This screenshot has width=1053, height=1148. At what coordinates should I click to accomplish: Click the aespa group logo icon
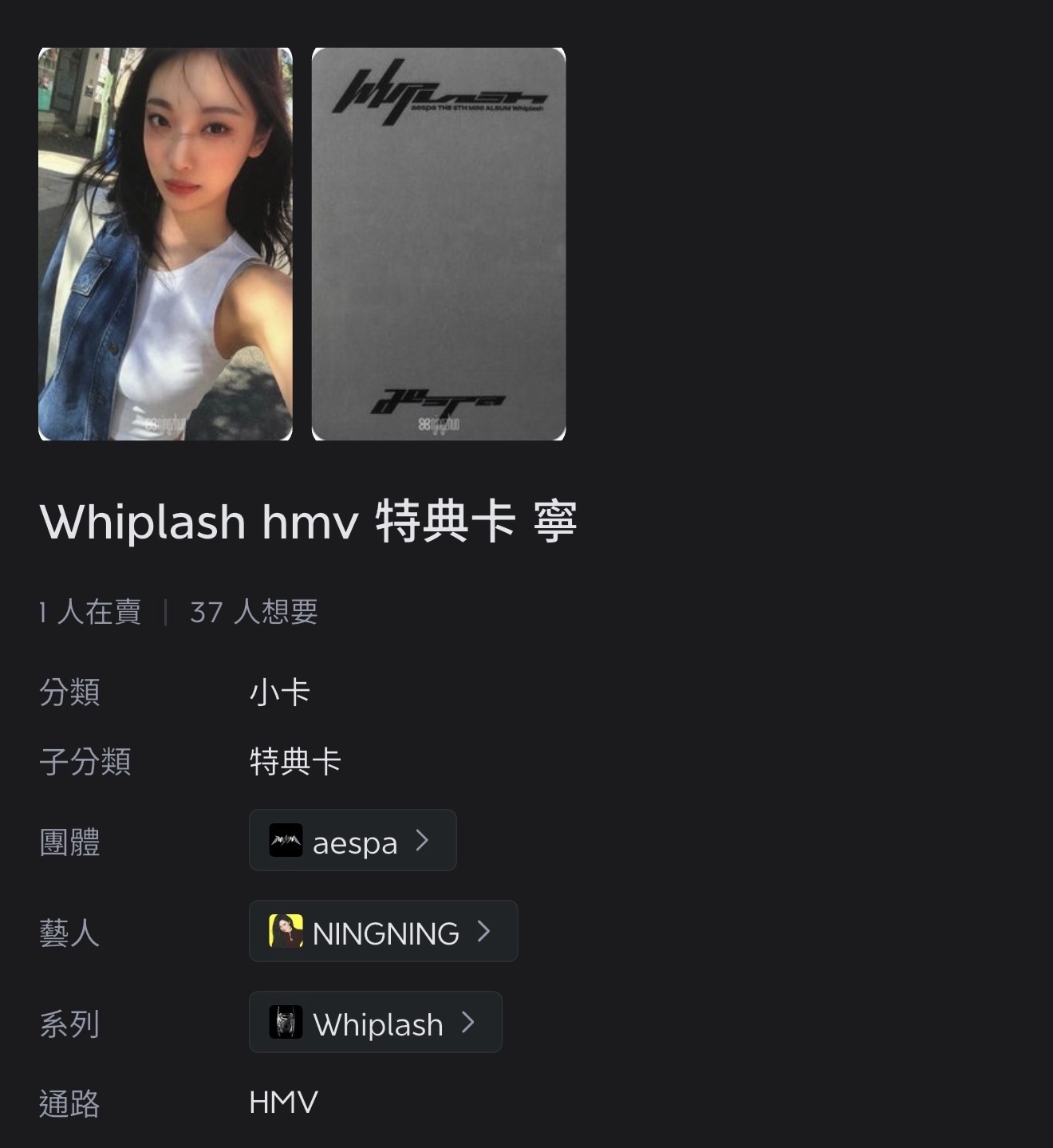click(287, 840)
